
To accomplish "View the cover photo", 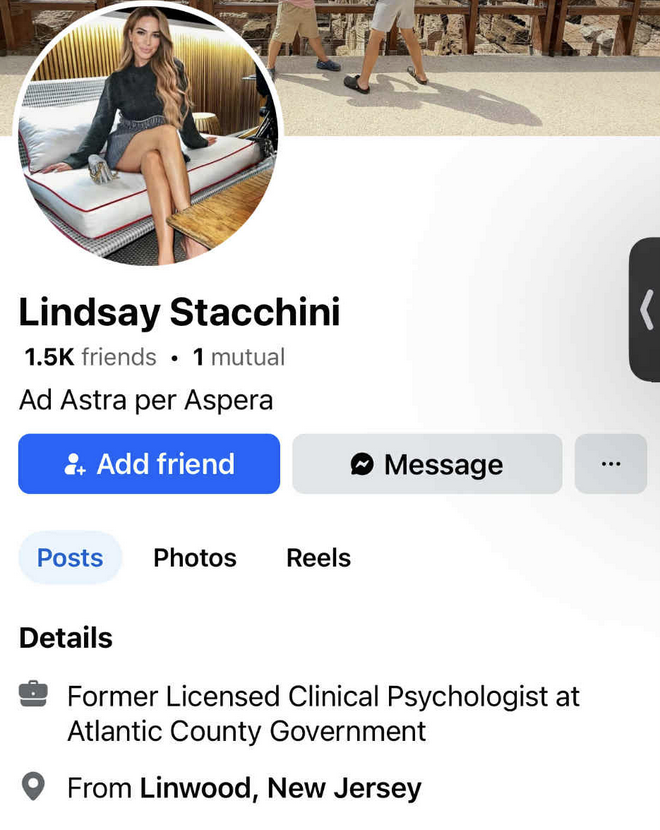I will (470, 60).
